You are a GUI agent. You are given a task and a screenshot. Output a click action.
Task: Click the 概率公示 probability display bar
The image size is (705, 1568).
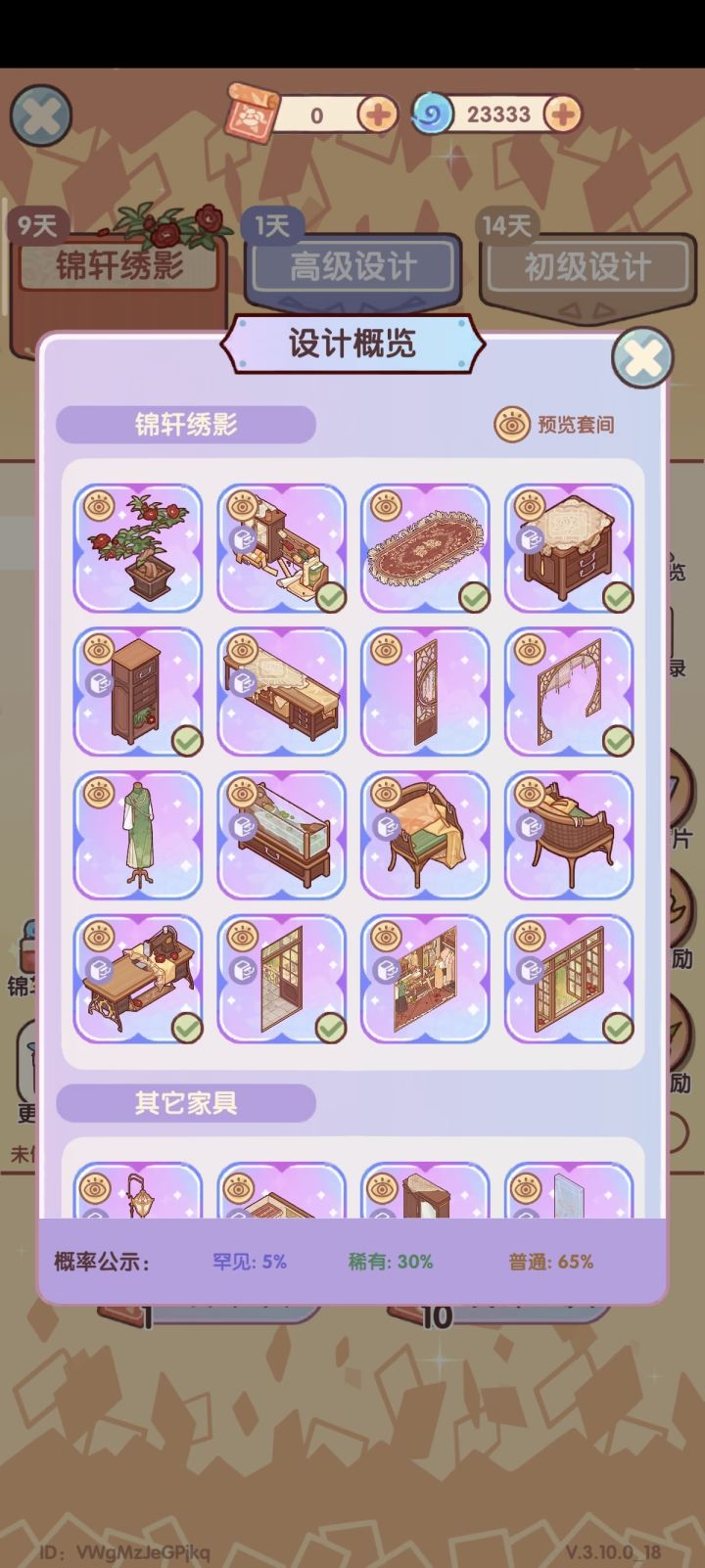98,1263
